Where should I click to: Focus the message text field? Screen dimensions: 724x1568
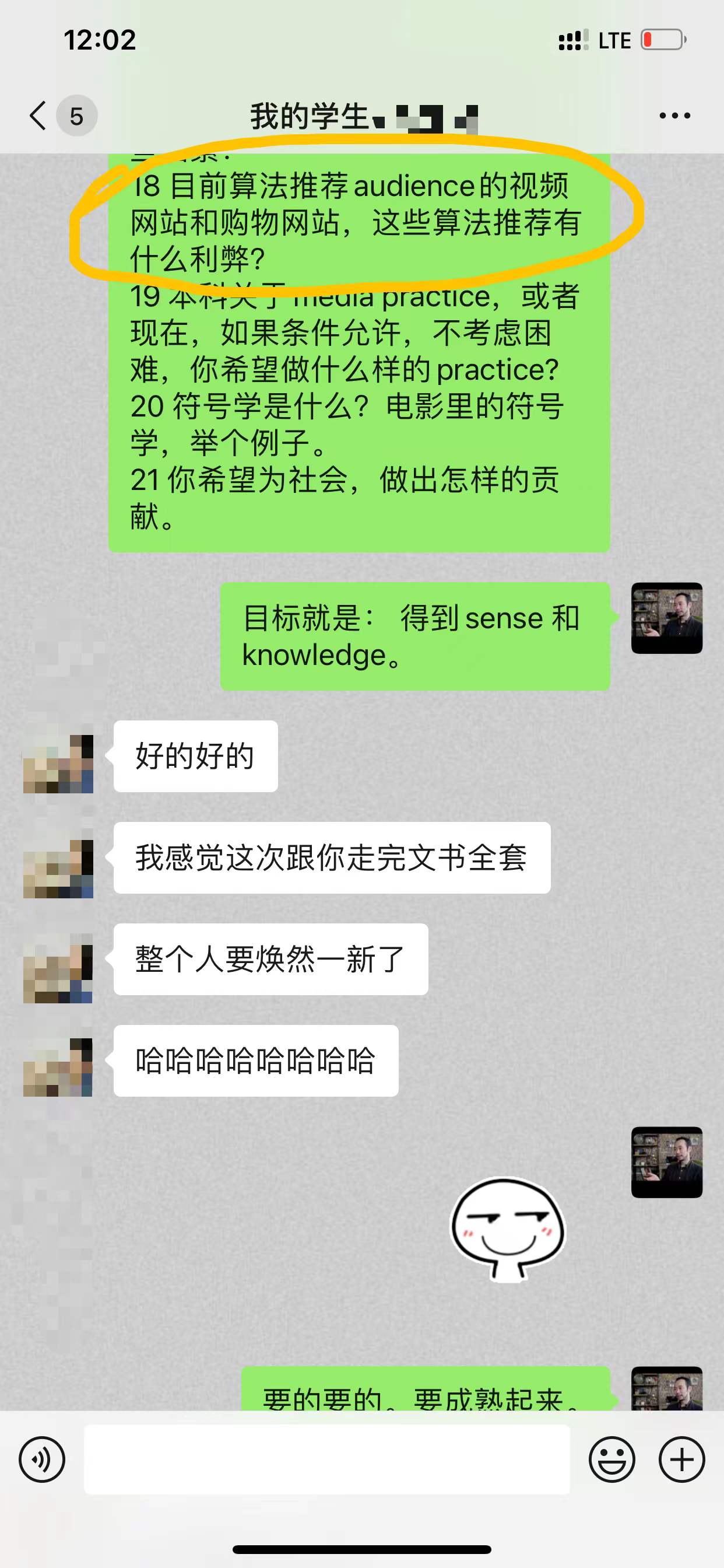[x=326, y=1459]
